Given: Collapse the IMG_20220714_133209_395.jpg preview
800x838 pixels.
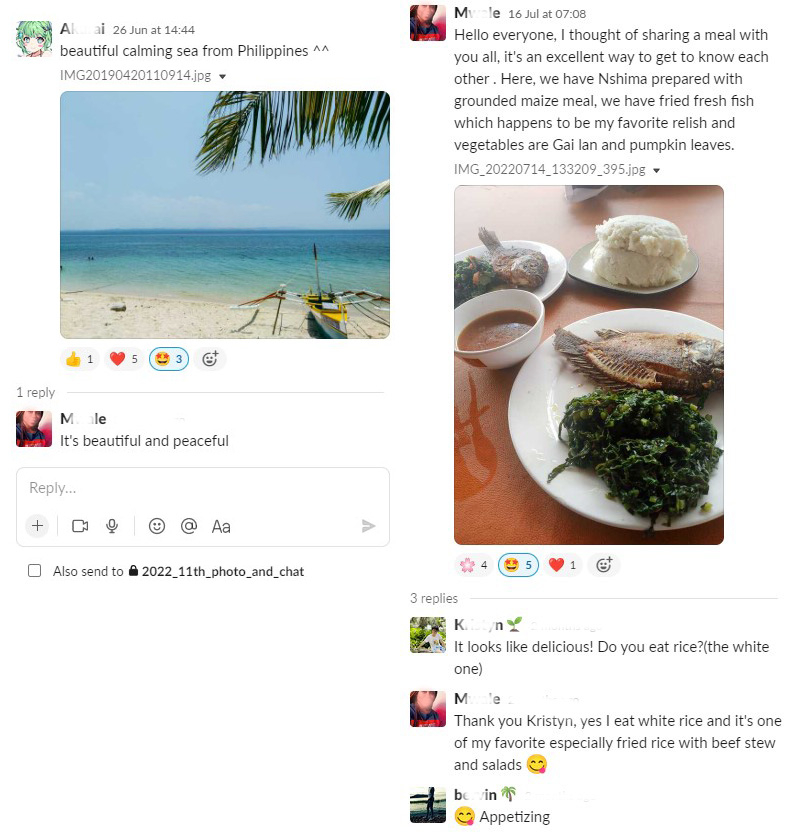Looking at the screenshot, I should point(656,170).
